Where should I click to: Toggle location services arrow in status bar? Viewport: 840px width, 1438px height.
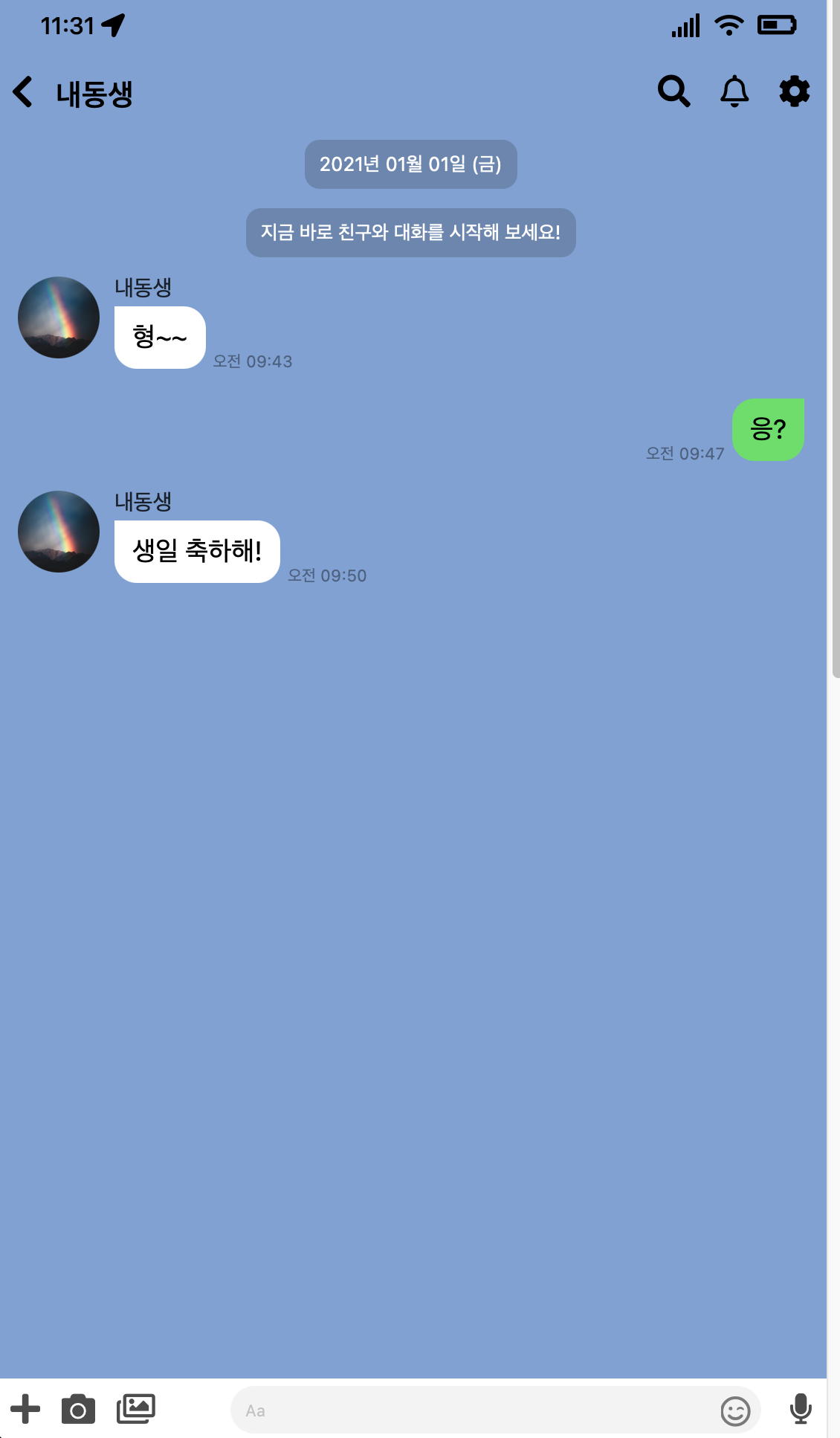[x=112, y=24]
